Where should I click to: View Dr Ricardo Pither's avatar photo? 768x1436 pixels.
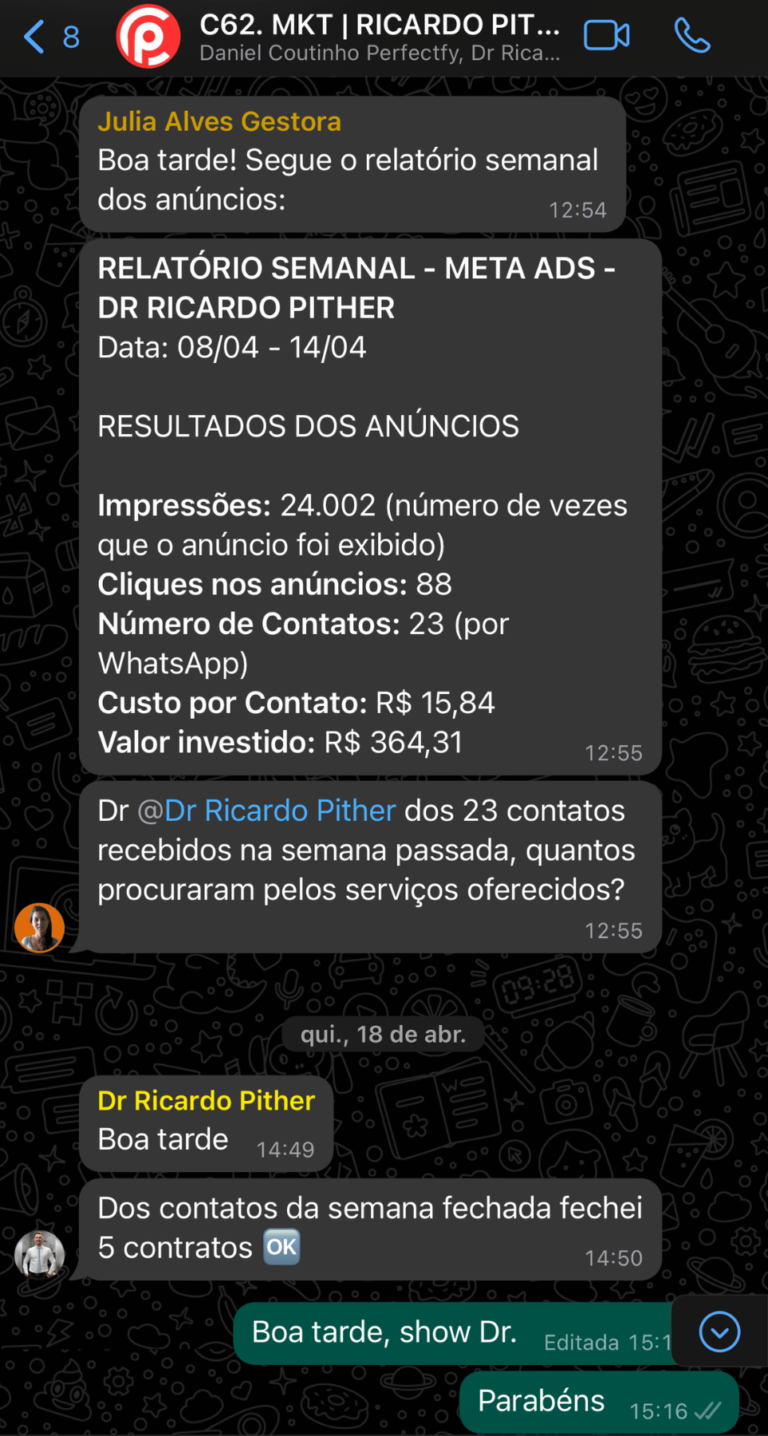(x=39, y=1254)
